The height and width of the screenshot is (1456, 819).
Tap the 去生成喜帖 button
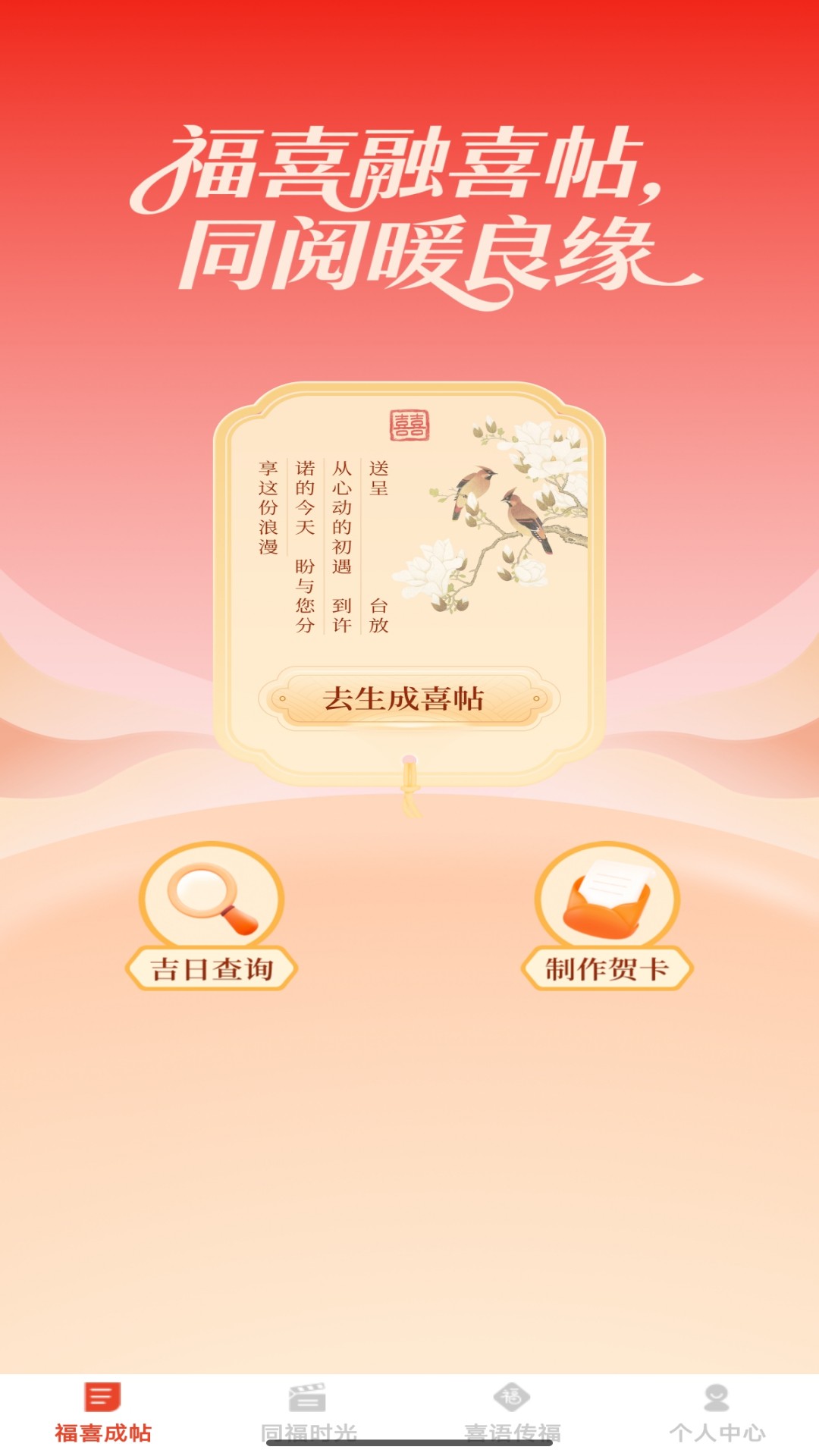coord(409,698)
